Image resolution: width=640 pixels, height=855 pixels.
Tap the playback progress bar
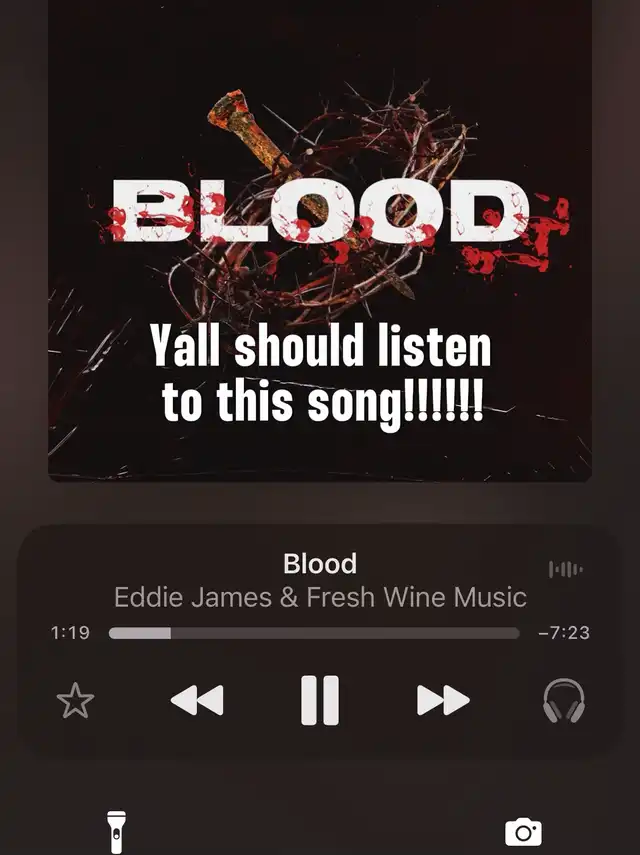pyautogui.click(x=314, y=633)
